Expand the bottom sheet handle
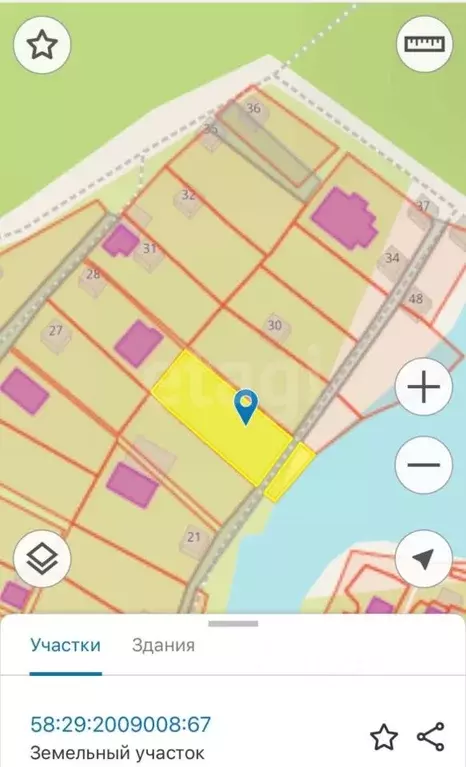 tap(233, 624)
